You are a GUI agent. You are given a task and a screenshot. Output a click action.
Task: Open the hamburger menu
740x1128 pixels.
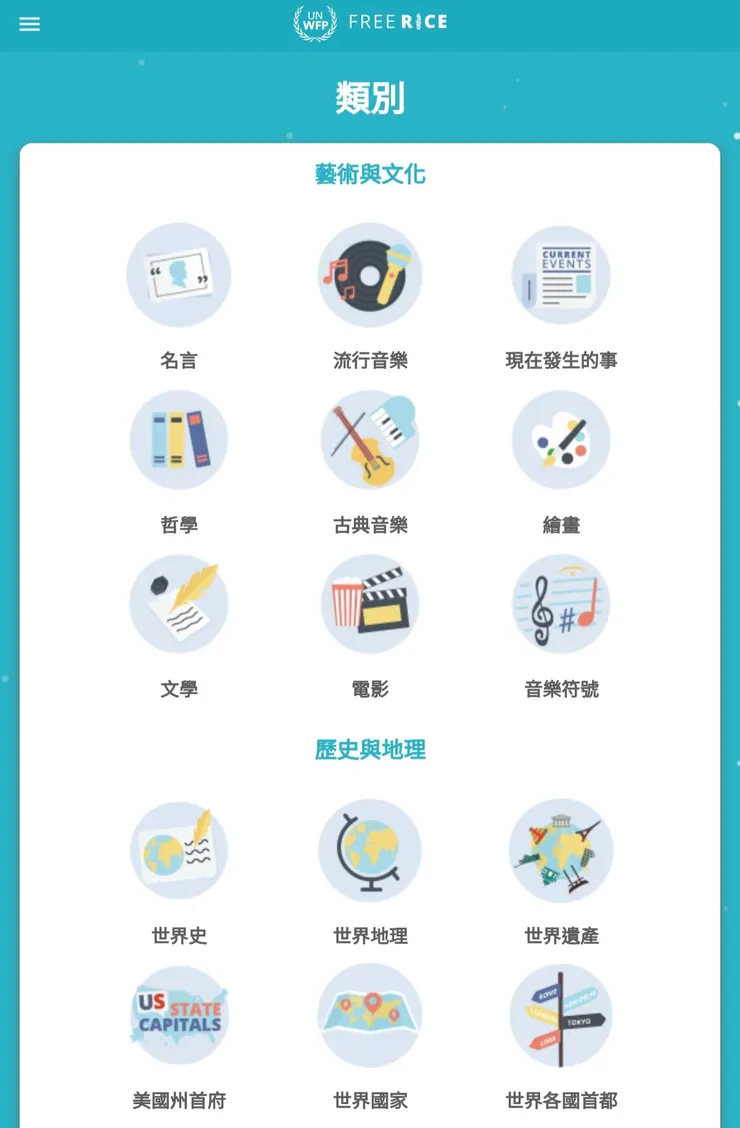point(29,24)
